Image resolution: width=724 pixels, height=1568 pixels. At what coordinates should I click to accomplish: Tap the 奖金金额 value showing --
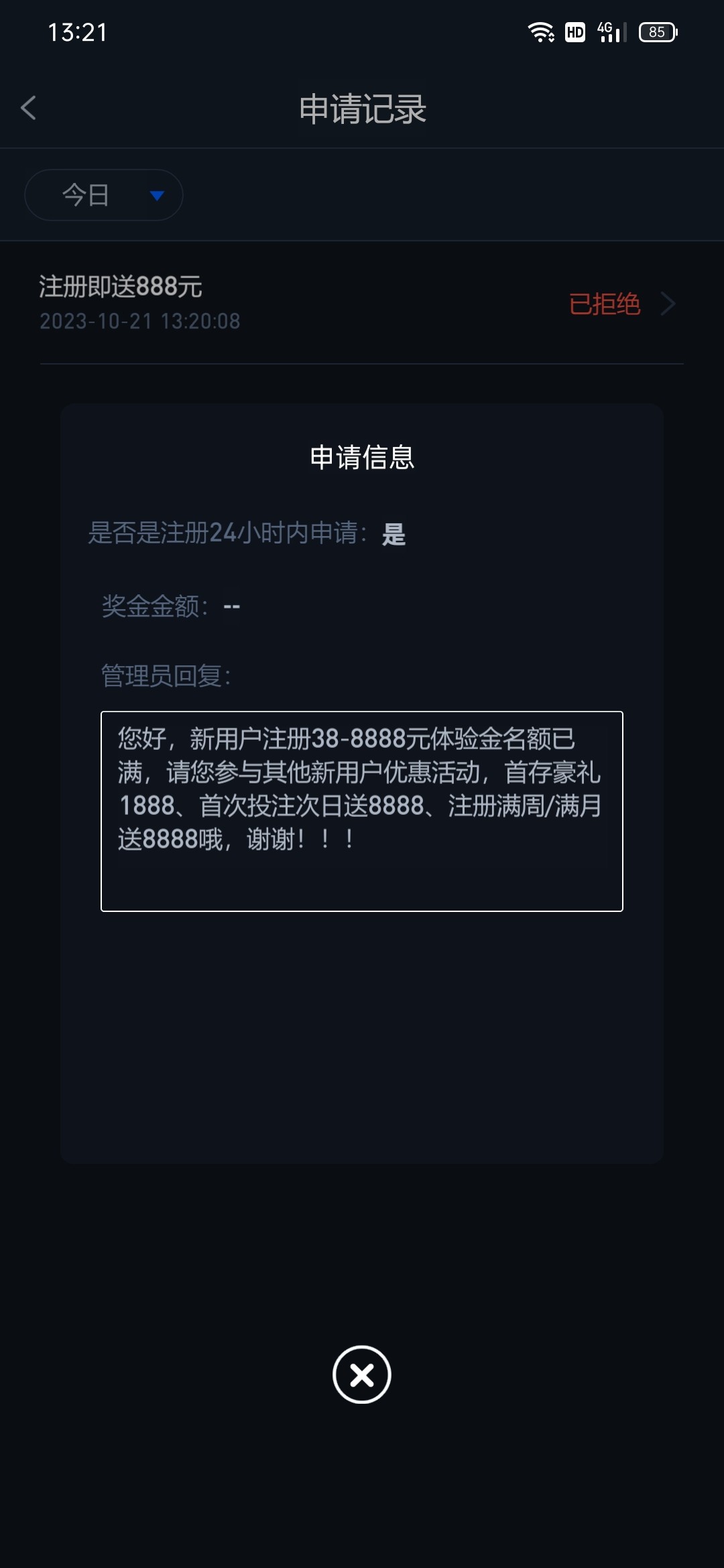[x=231, y=605]
